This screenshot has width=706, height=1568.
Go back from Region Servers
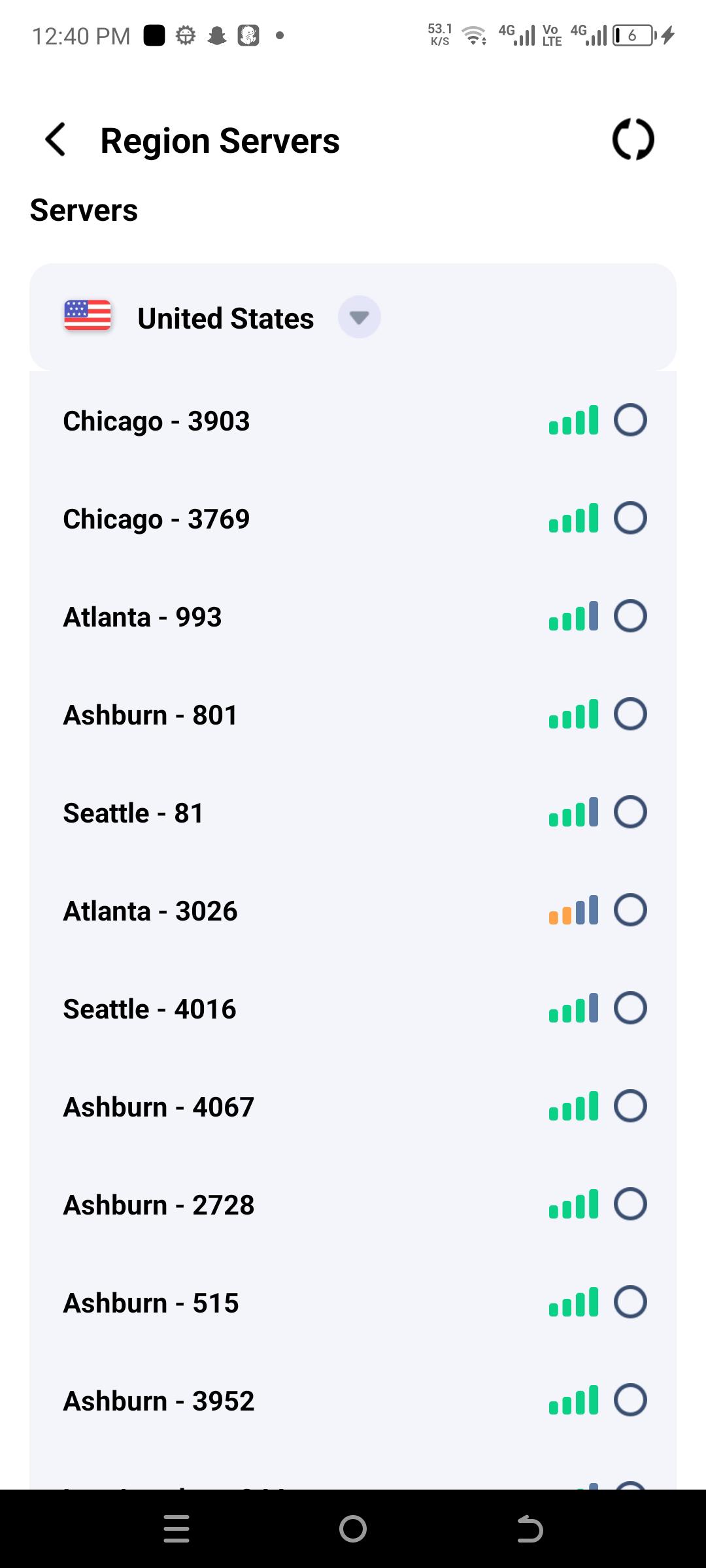[56, 140]
